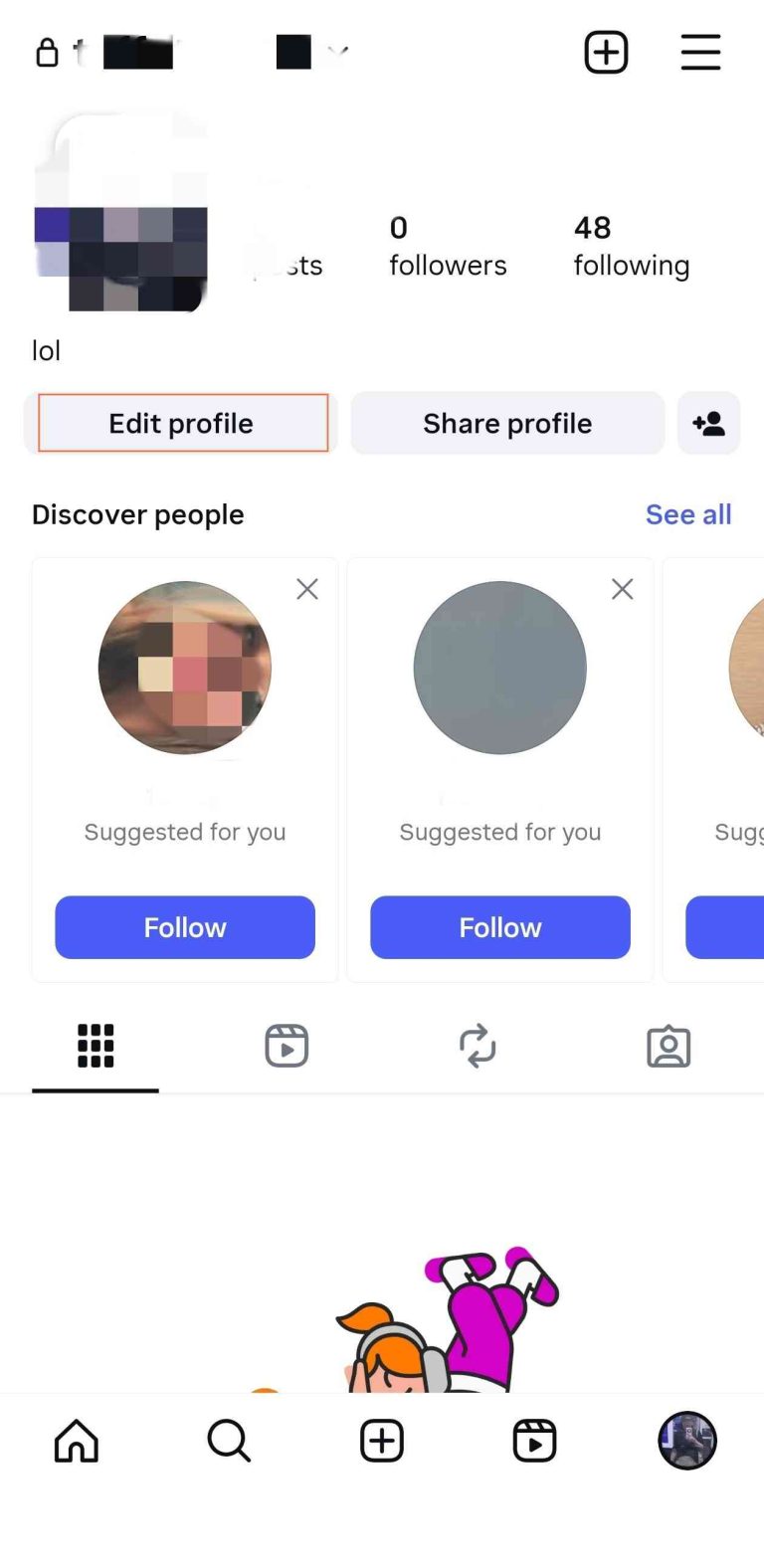The height and width of the screenshot is (1568, 764).
Task: Go to Home feed
Action: [x=76, y=1440]
